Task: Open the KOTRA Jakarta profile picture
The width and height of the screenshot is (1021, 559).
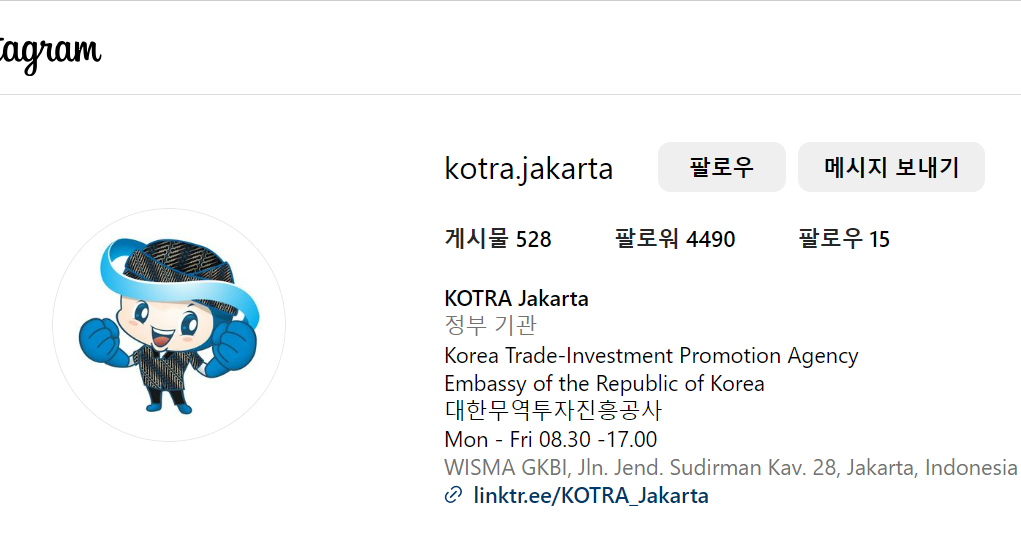Action: click(x=169, y=325)
